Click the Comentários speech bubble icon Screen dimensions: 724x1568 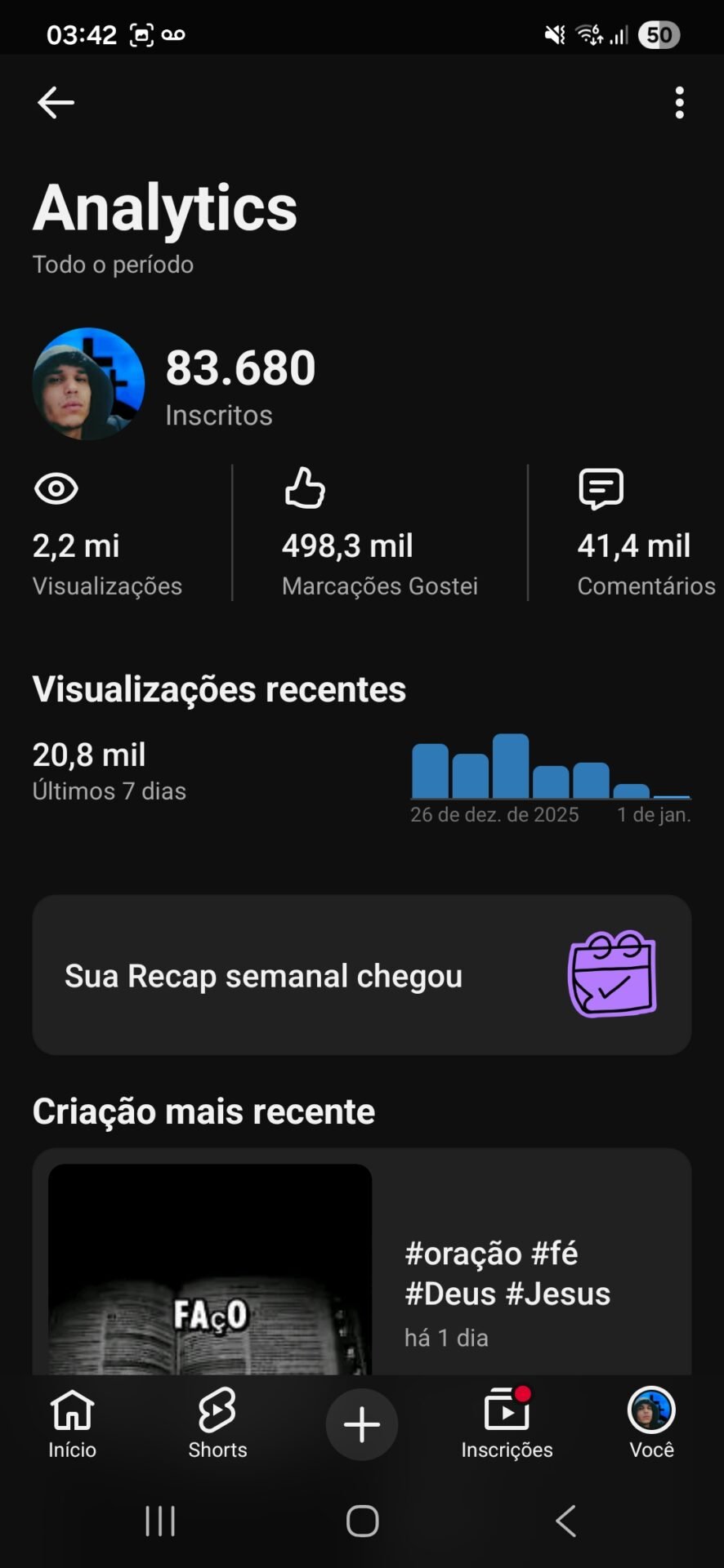point(601,488)
